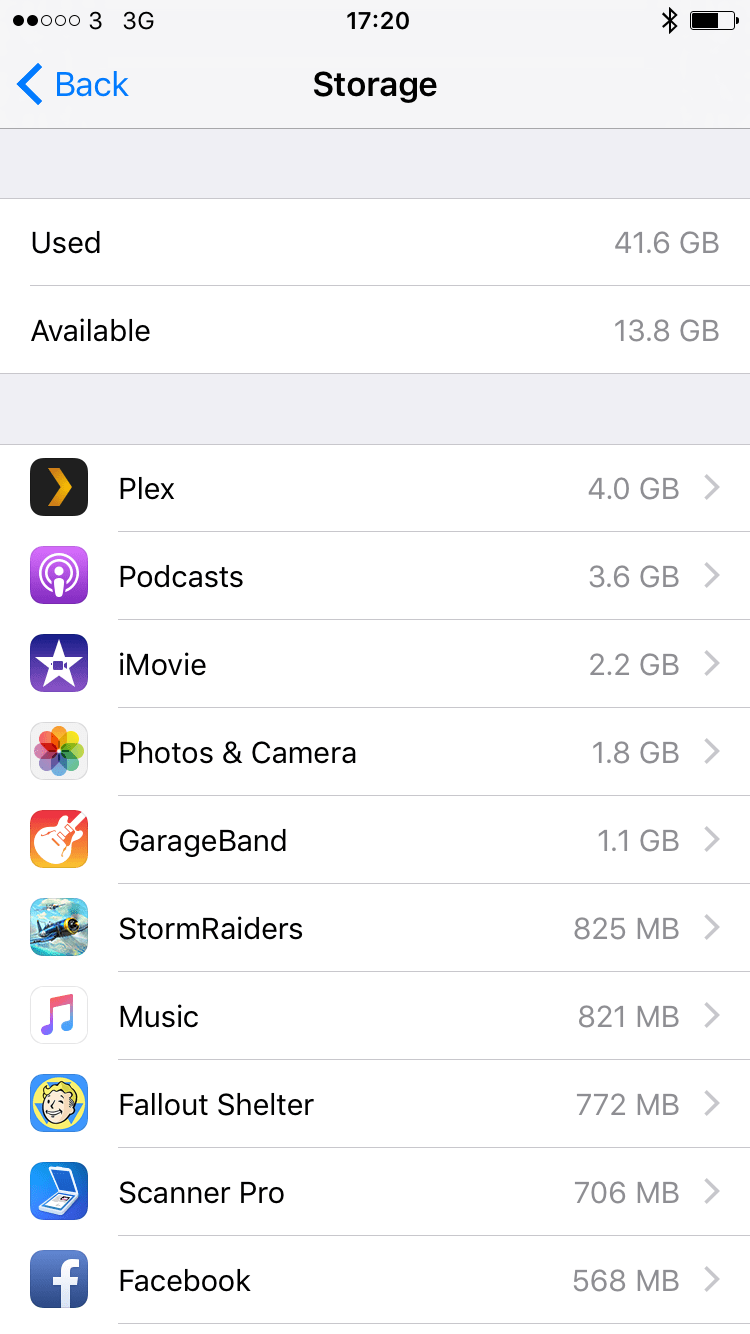Open GarageBand details using its chevron

point(712,839)
